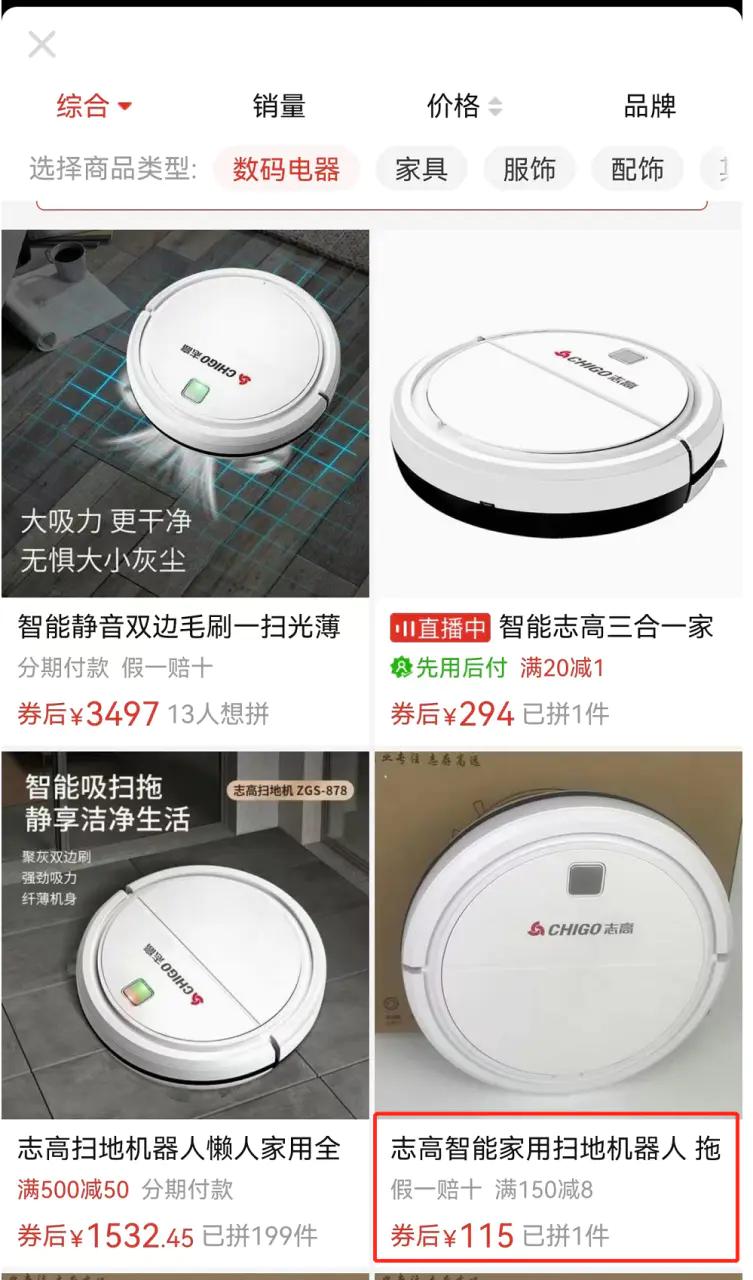
Task: Close the product results panel
Action: [x=42, y=44]
